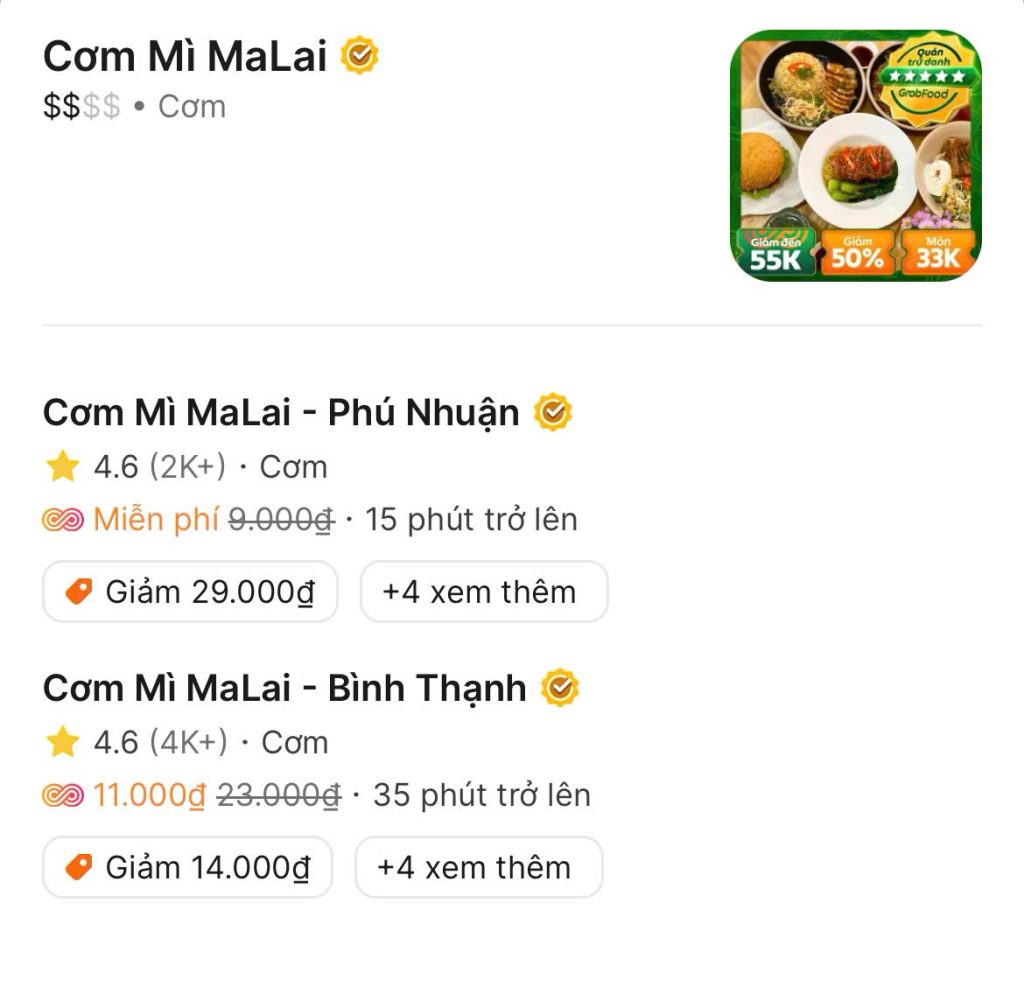Show +4 xem thêm offers for Phú Nhuận
This screenshot has height=987, width=1024.
coord(484,592)
